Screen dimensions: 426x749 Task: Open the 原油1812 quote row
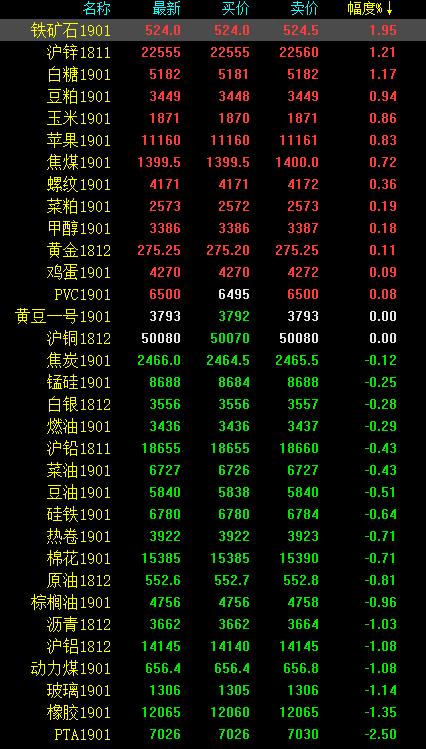click(213, 580)
